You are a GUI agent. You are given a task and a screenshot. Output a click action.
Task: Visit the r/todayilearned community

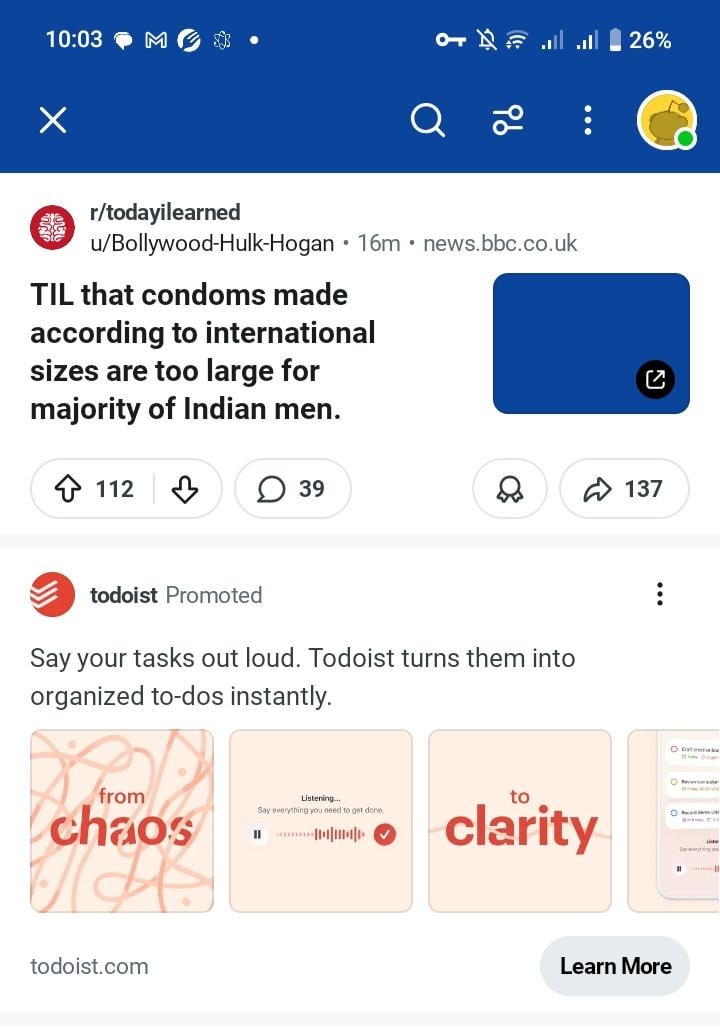165,212
